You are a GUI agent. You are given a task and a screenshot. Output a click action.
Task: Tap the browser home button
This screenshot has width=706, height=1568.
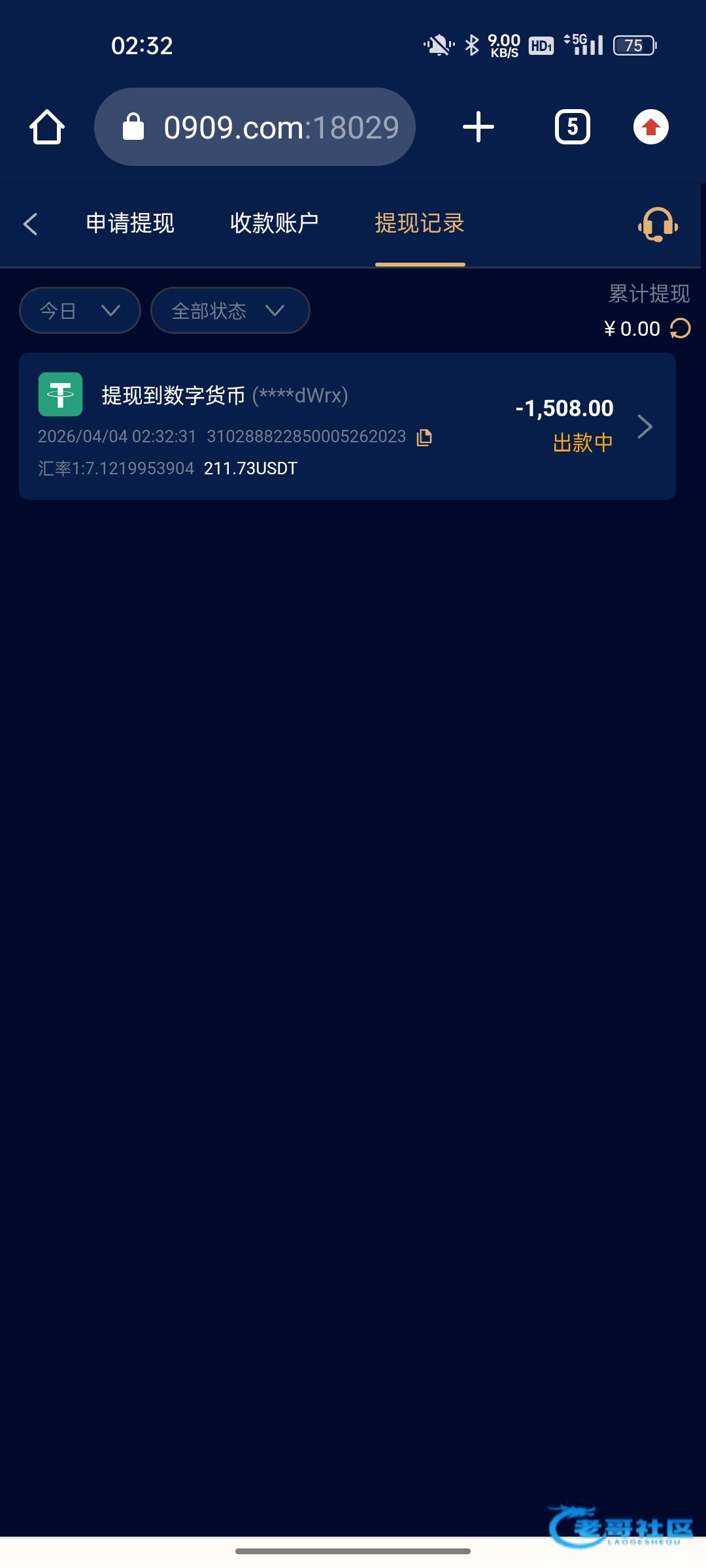(x=47, y=127)
